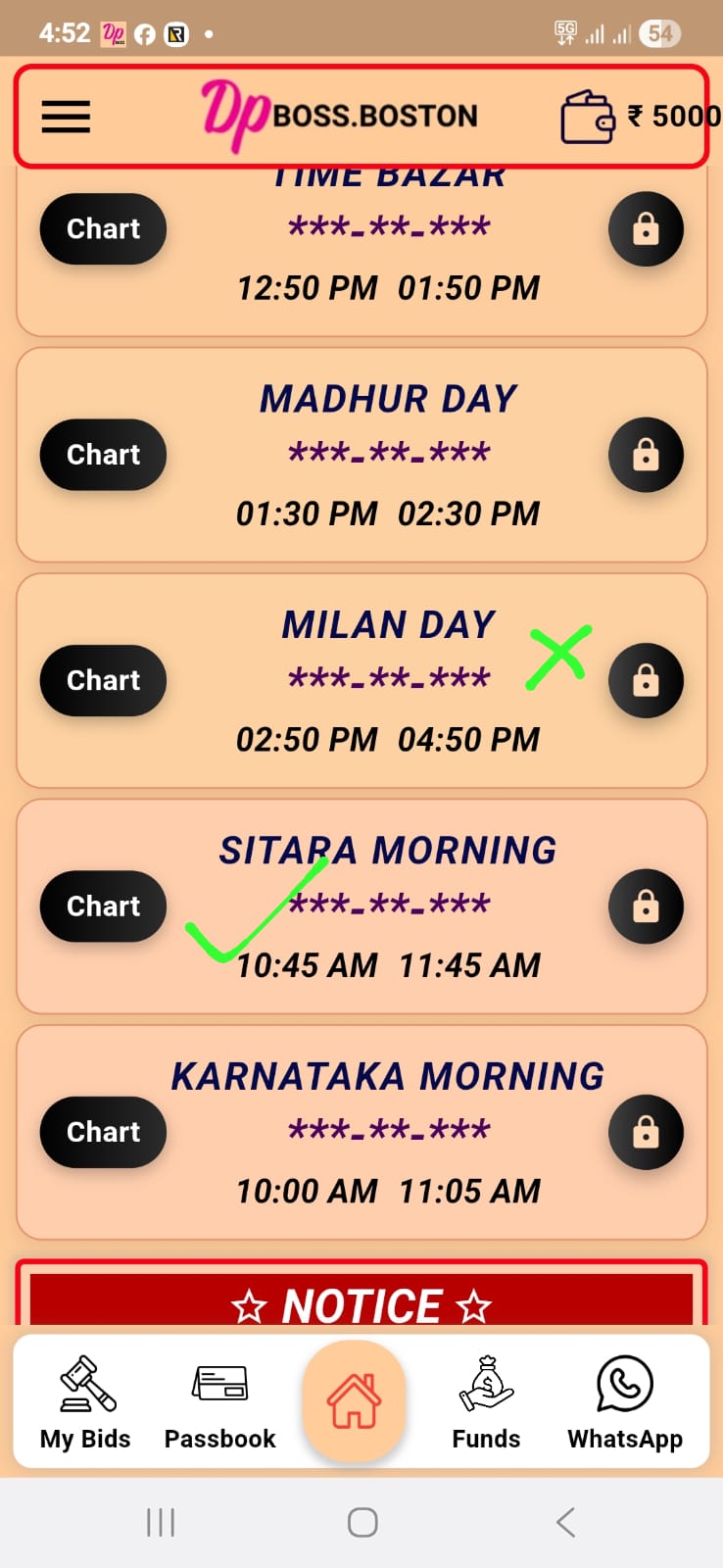The width and height of the screenshot is (723, 1568).
Task: View the Madhur Day chart
Action: (x=103, y=455)
